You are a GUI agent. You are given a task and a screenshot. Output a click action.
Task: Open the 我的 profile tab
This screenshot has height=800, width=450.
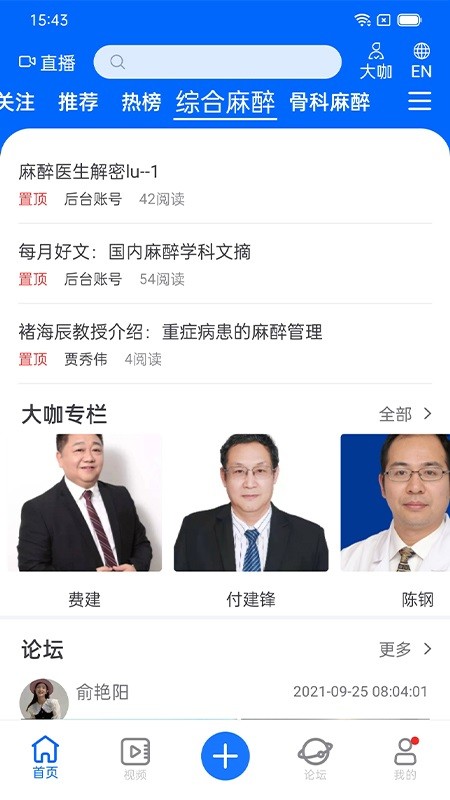405,758
